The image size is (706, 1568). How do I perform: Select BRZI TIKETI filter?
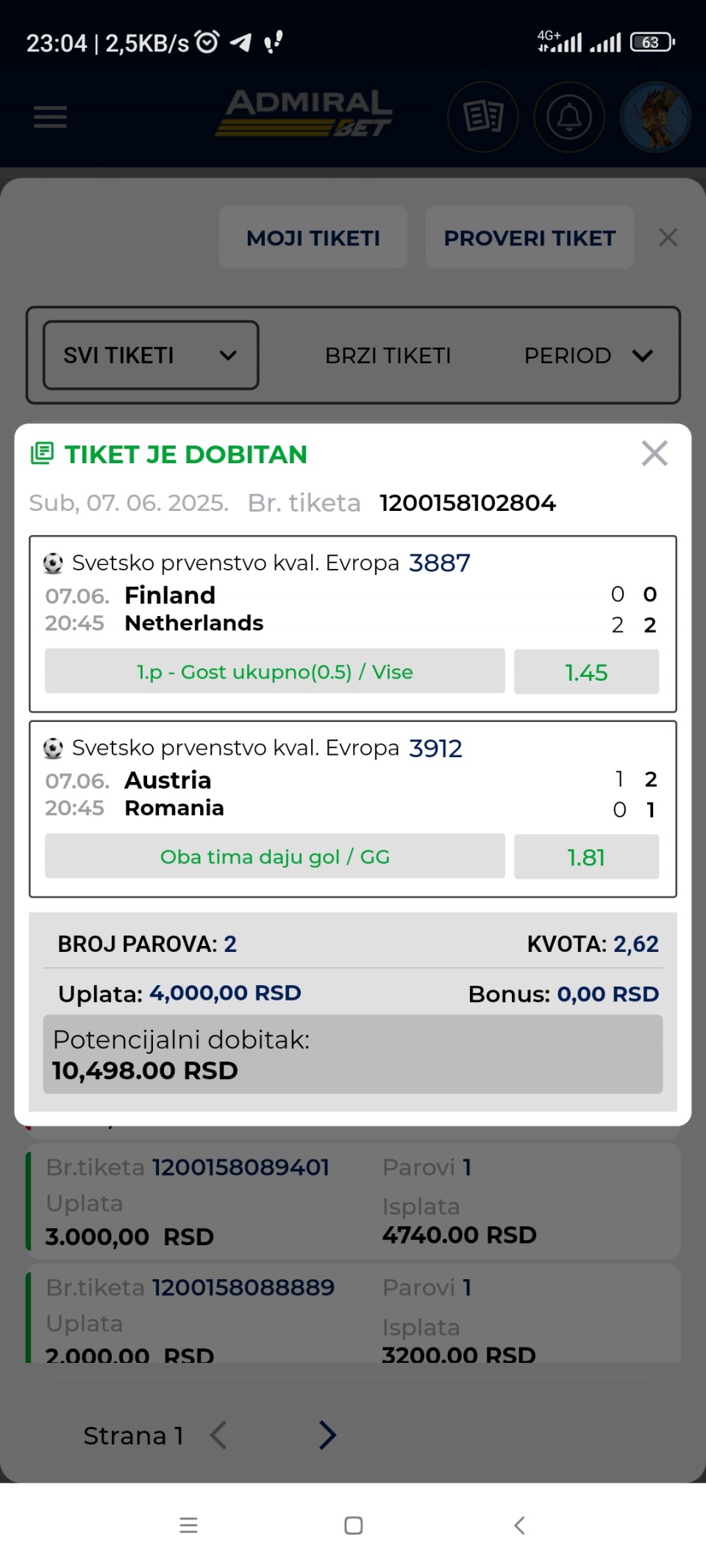coord(388,356)
